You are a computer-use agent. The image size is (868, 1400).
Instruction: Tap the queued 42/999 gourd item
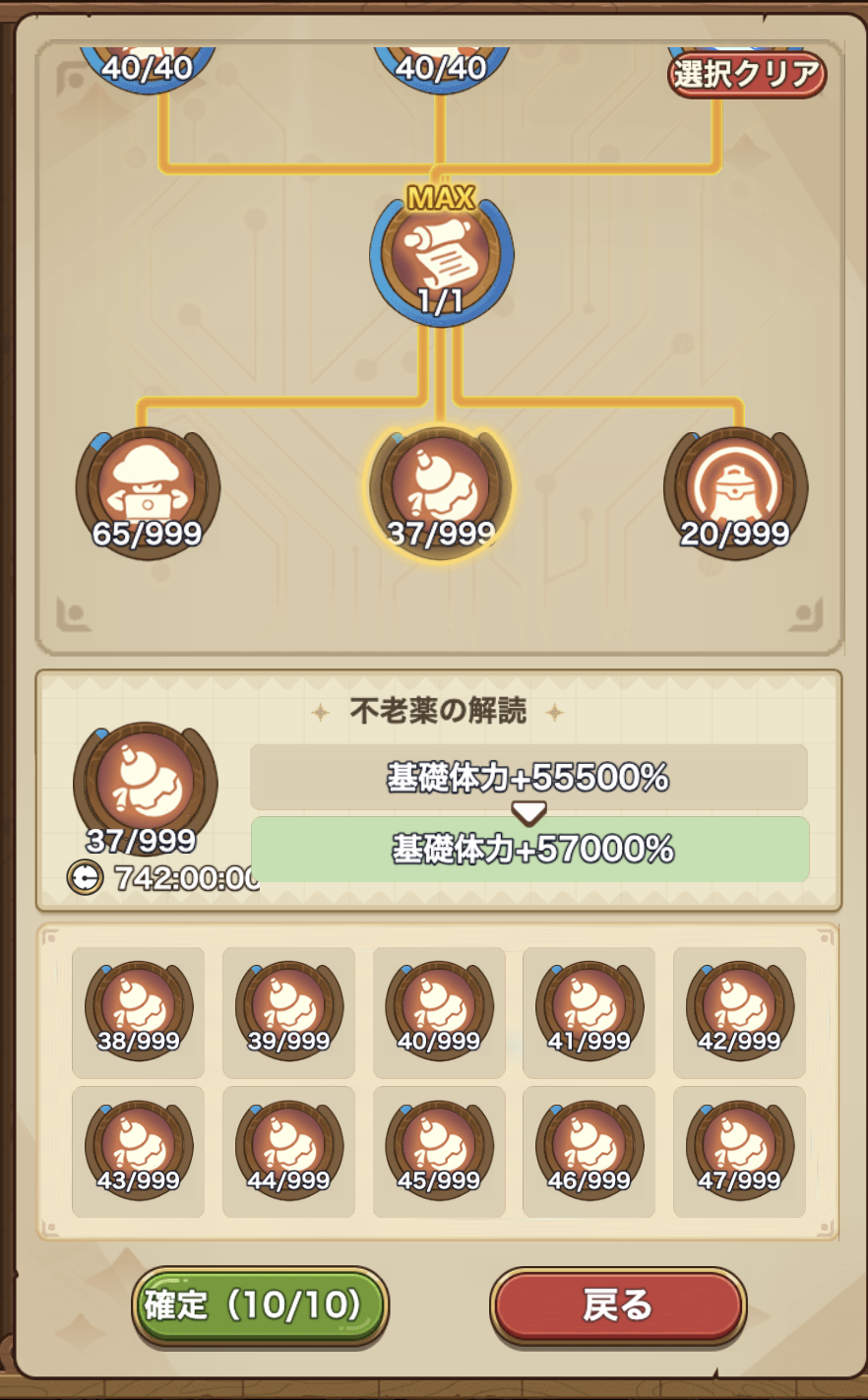pyautogui.click(x=739, y=1012)
